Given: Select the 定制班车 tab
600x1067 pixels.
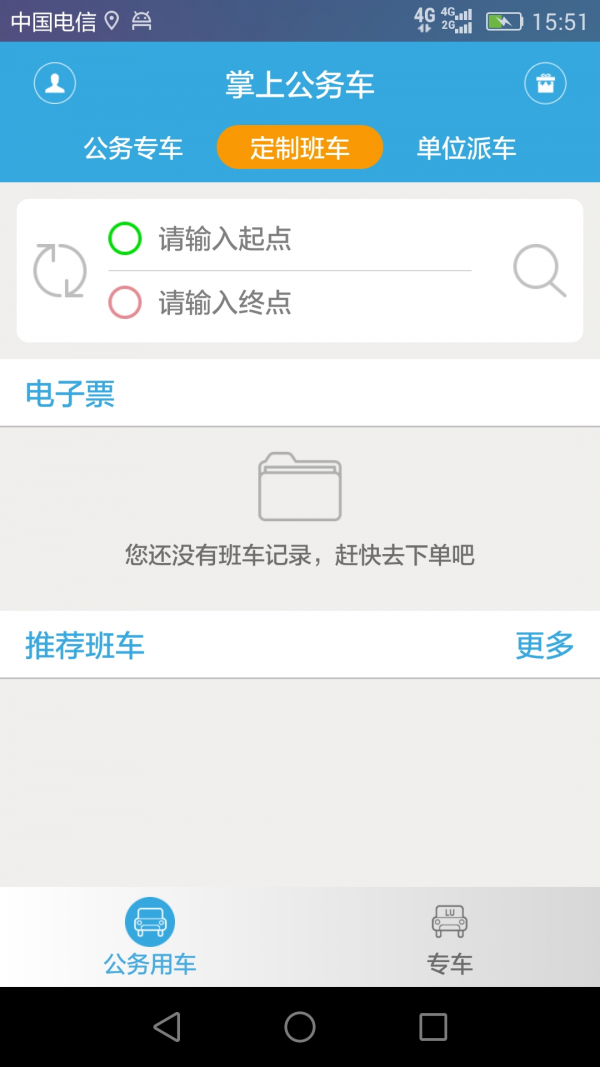Looking at the screenshot, I should click(x=300, y=148).
